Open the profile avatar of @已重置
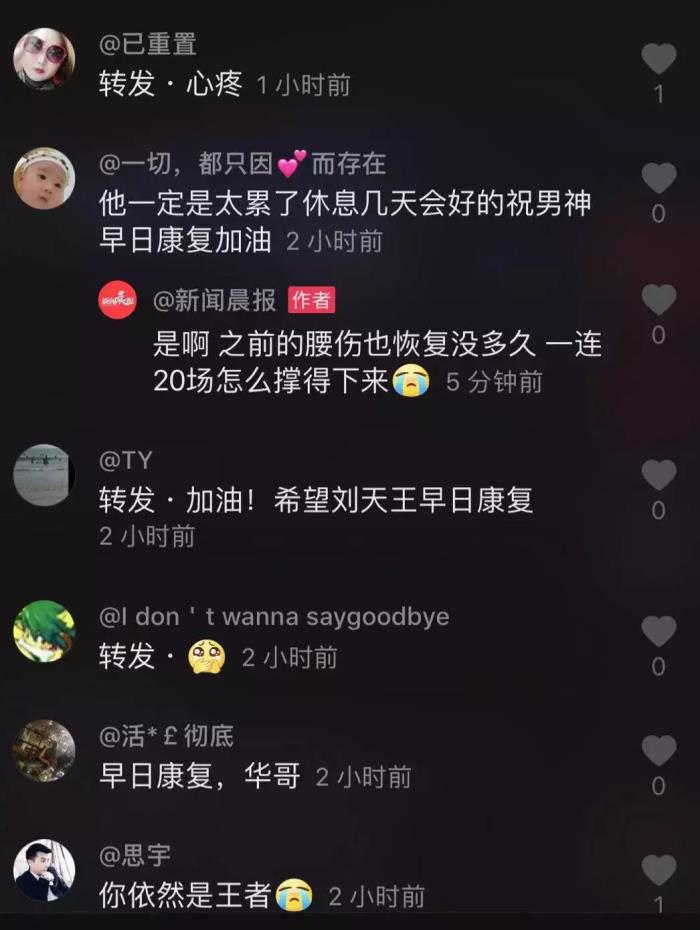 (44, 59)
